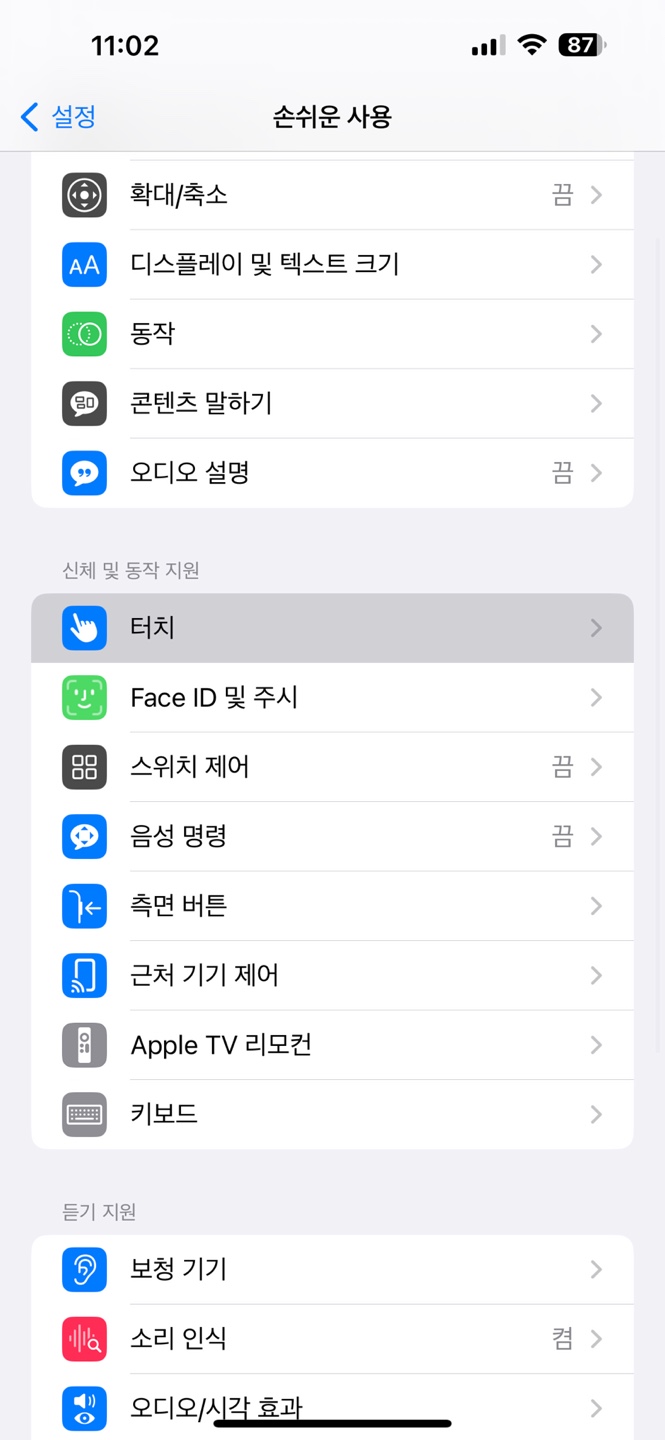The width and height of the screenshot is (665, 1440).
Task: Open 오디오/시각 효과 settings
Action: pyautogui.click(x=332, y=1400)
